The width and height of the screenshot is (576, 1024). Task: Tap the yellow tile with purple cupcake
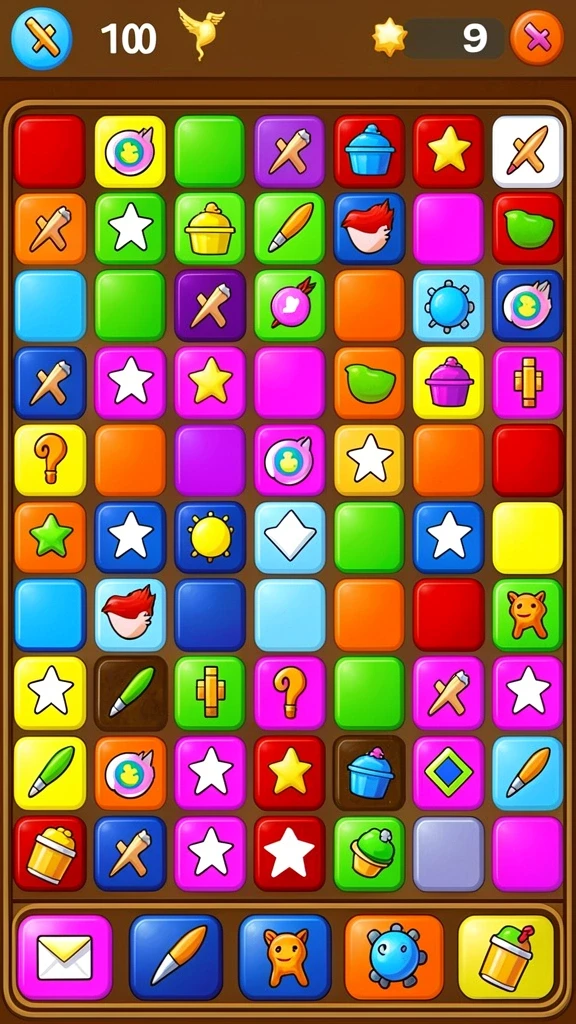[448, 383]
